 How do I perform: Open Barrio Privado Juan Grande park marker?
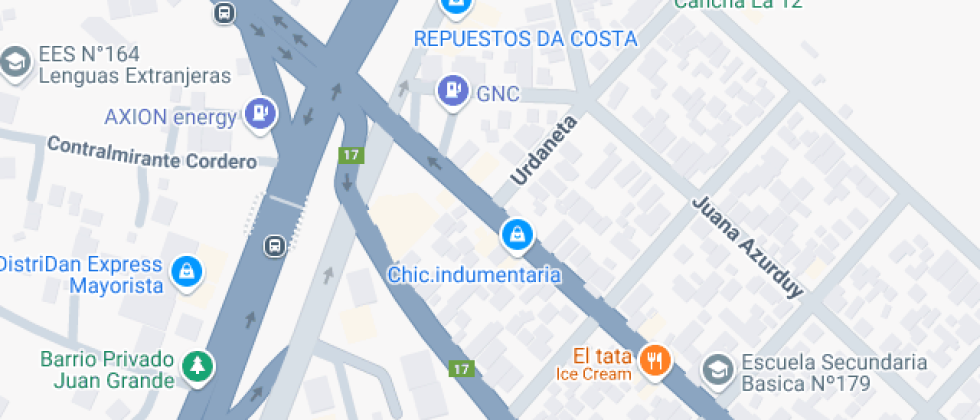pos(198,367)
